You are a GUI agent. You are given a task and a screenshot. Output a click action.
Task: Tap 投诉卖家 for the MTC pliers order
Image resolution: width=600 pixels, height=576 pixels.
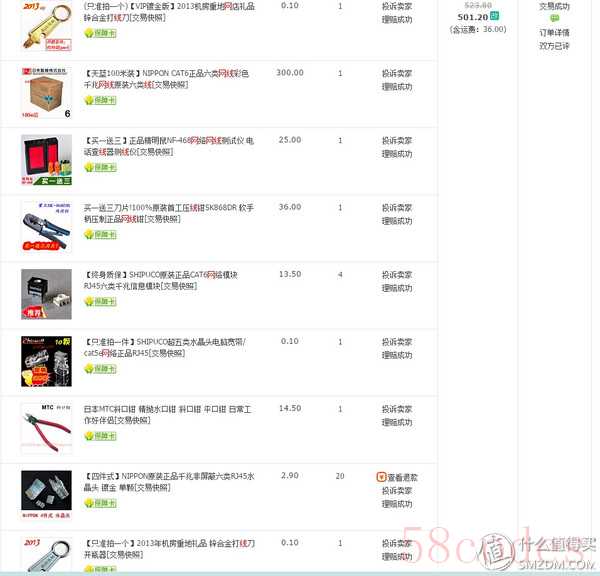(x=397, y=409)
